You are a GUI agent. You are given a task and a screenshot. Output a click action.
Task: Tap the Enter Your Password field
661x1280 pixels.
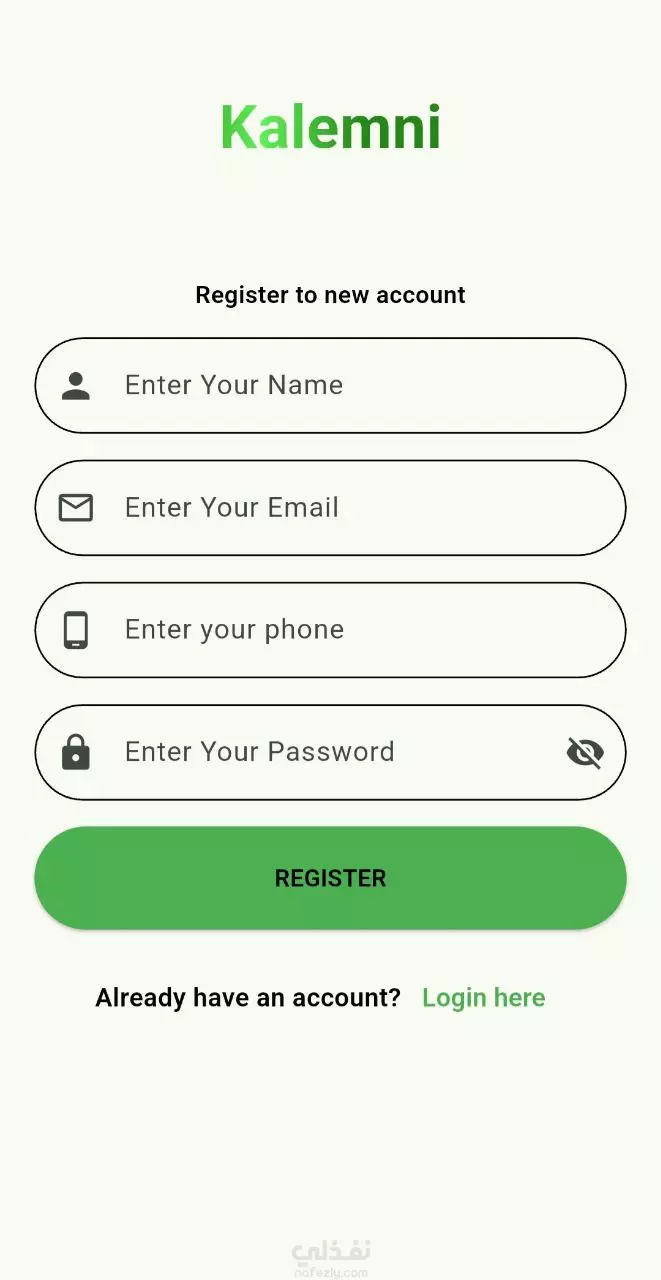[330, 752]
